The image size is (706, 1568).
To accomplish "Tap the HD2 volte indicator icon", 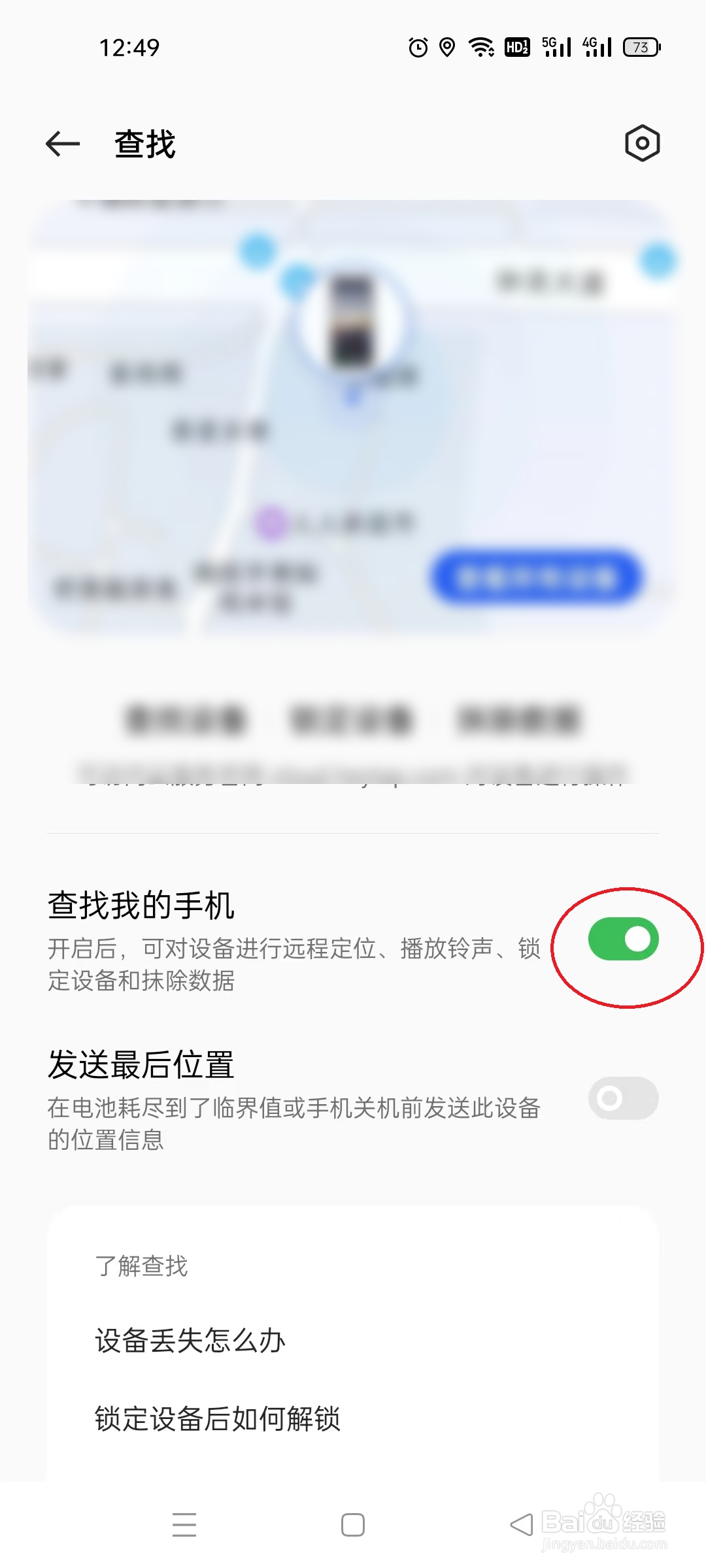I will 516,48.
